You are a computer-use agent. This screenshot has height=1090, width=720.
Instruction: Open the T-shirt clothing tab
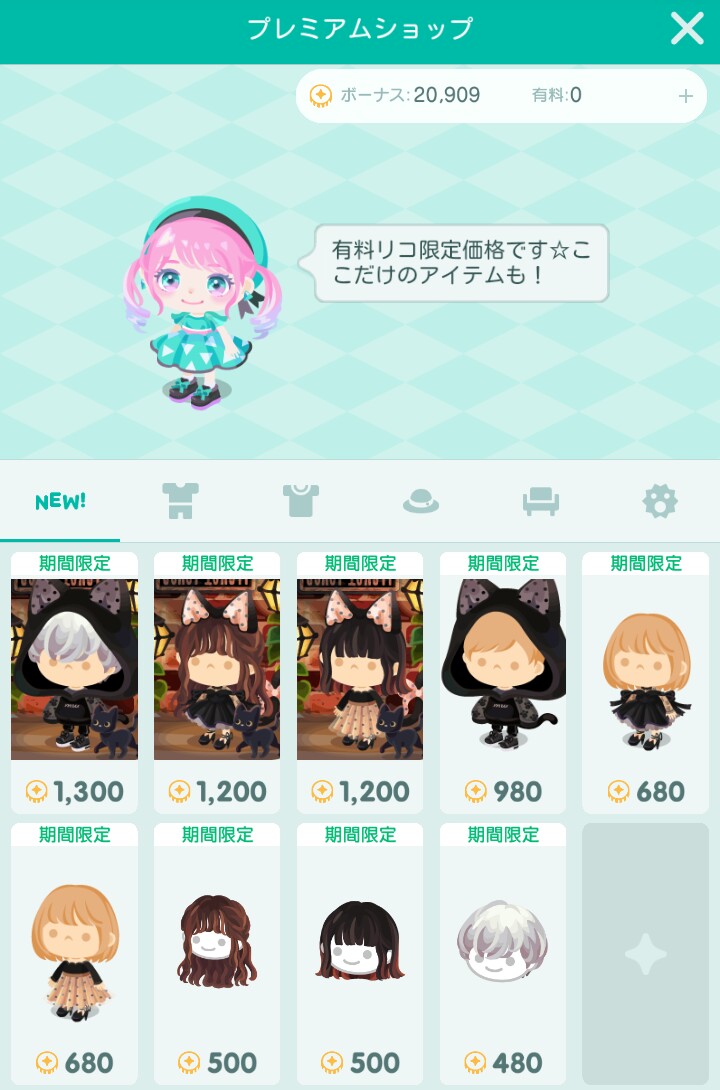tap(300, 501)
